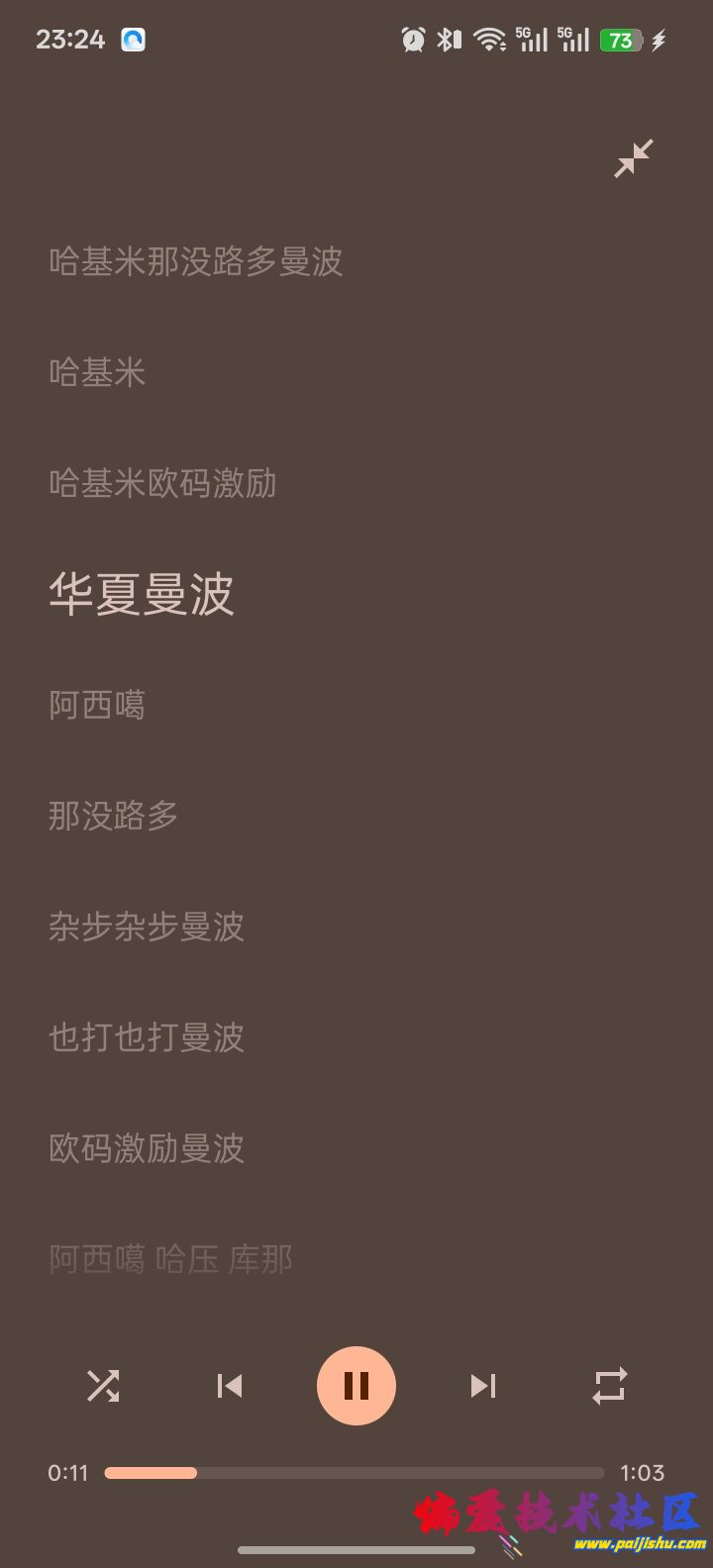This screenshot has width=713, height=1568.
Task: Collapse the full-screen lyrics view
Action: coord(633,159)
